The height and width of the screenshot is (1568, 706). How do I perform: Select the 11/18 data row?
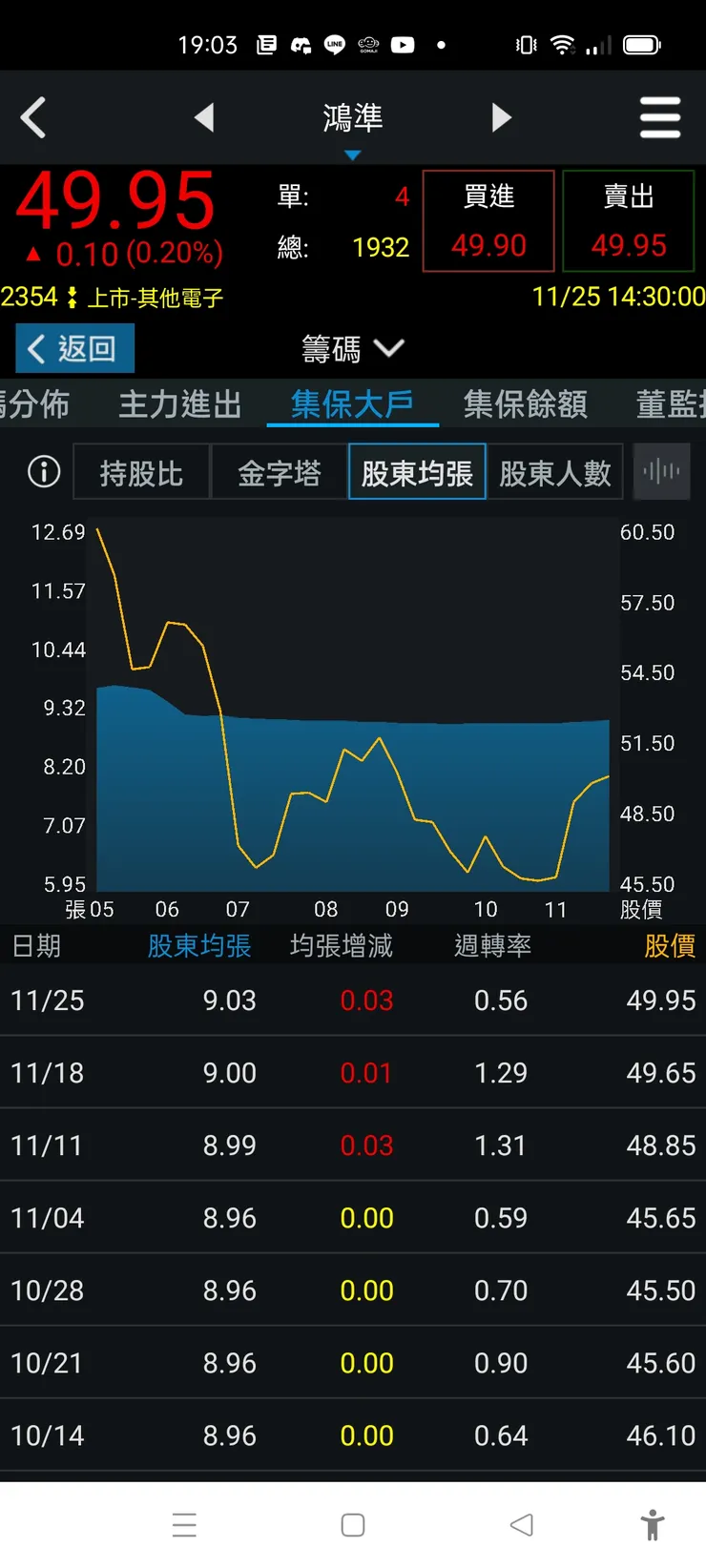point(353,1072)
